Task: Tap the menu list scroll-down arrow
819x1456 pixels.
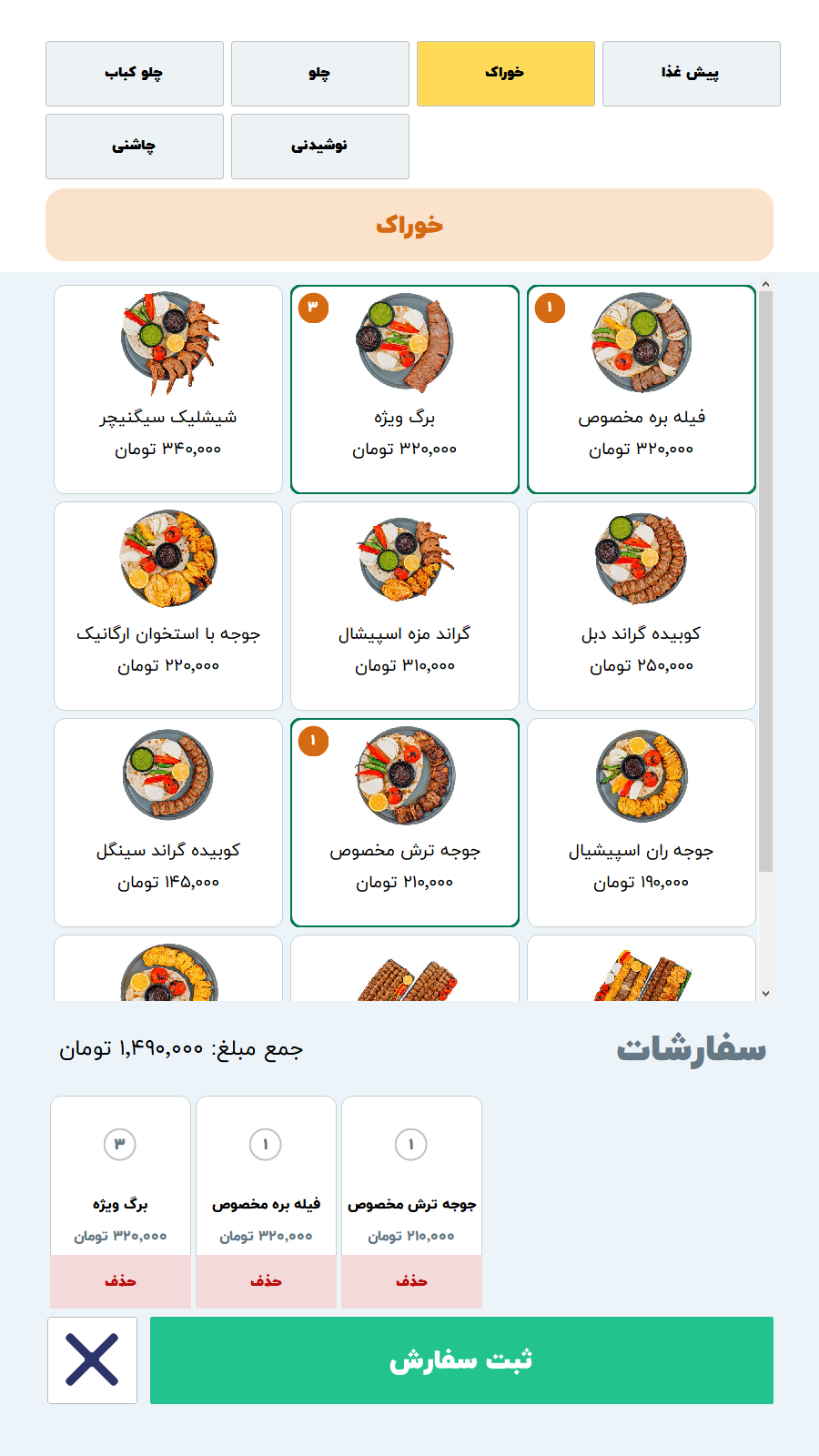Action: coord(765,993)
